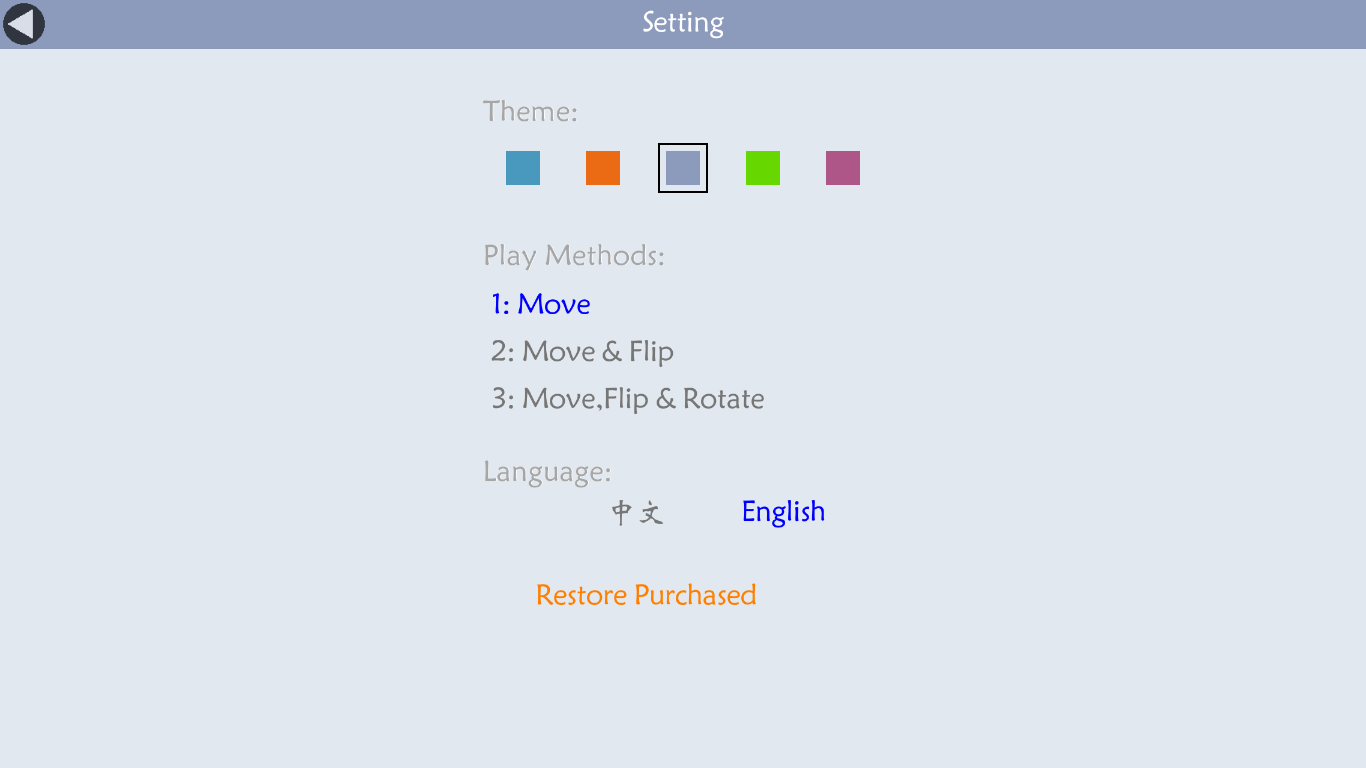Set language to English

[783, 512]
